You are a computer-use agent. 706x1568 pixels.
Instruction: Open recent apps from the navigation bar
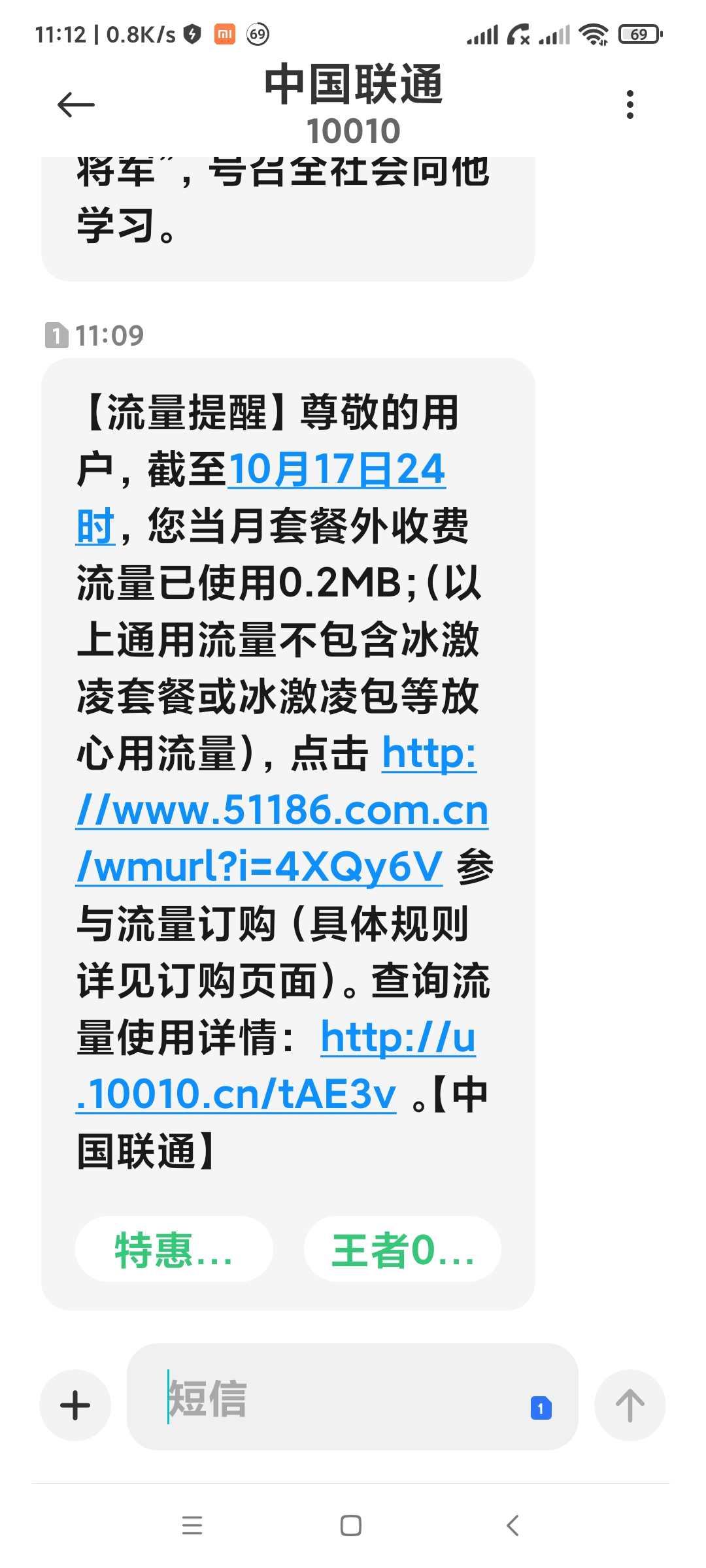click(x=192, y=1526)
